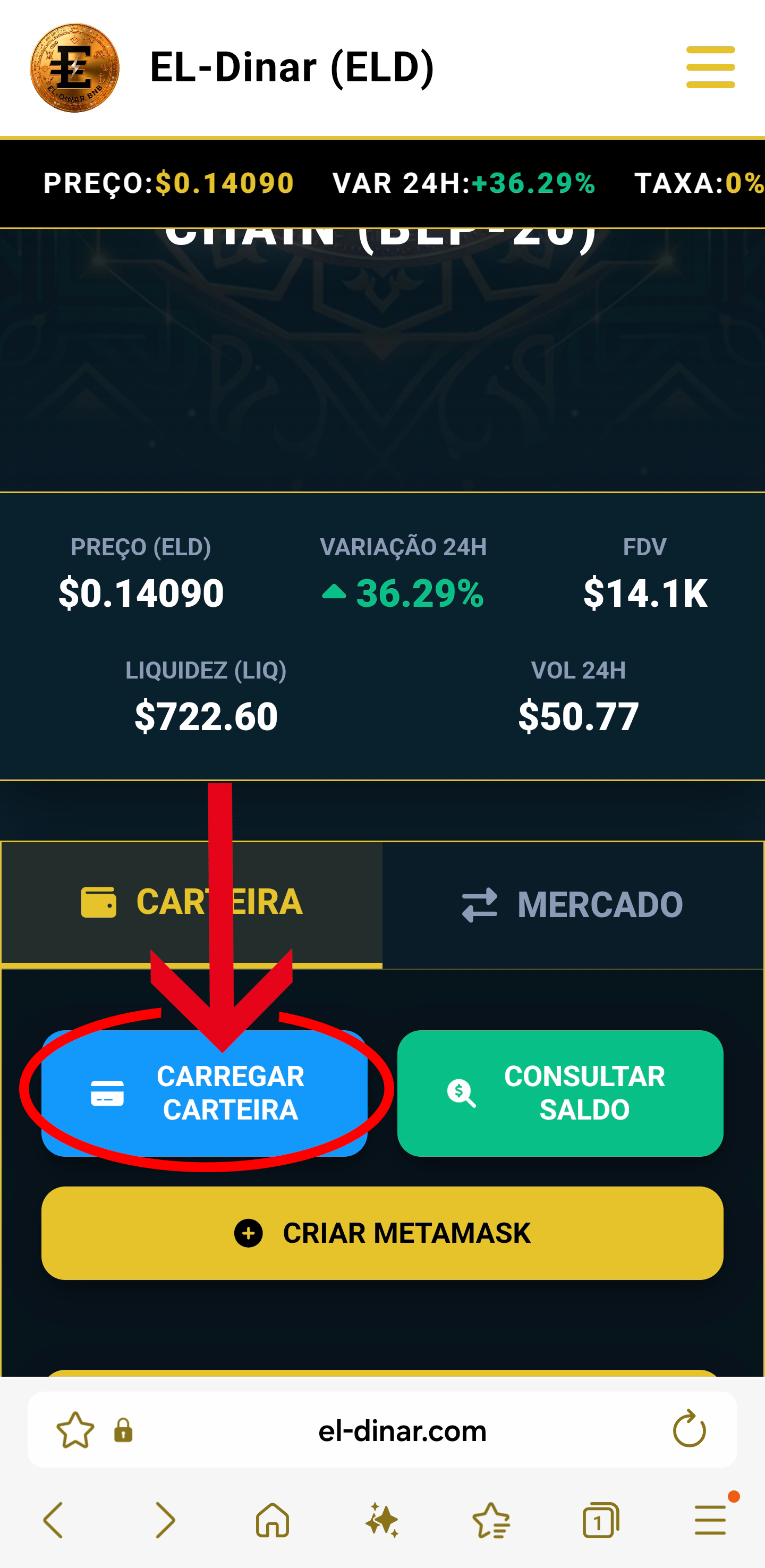Go forward to the next page
The height and width of the screenshot is (1568, 765).
164,1520
